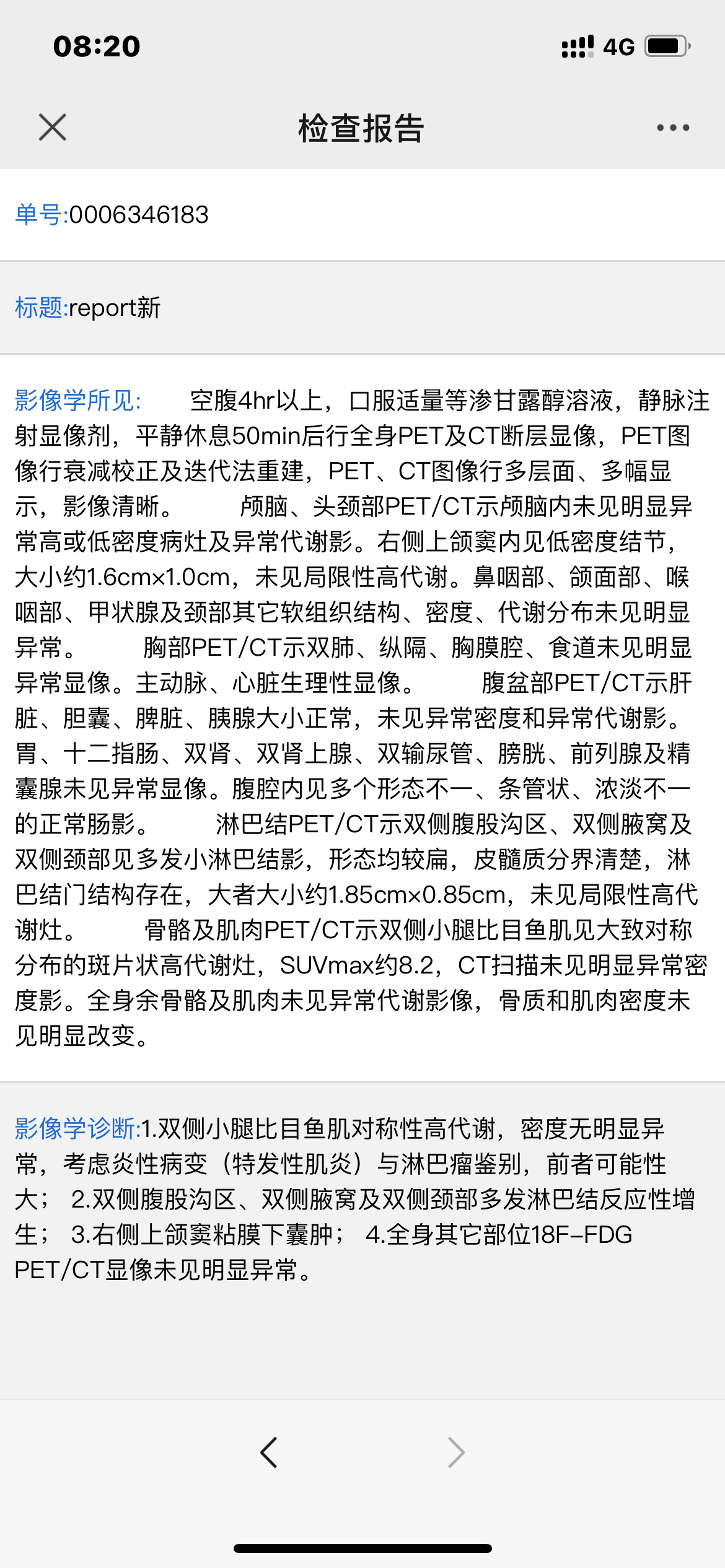Screen dimensions: 725x1568
Task: Go forward with the right arrow
Action: tap(456, 1452)
